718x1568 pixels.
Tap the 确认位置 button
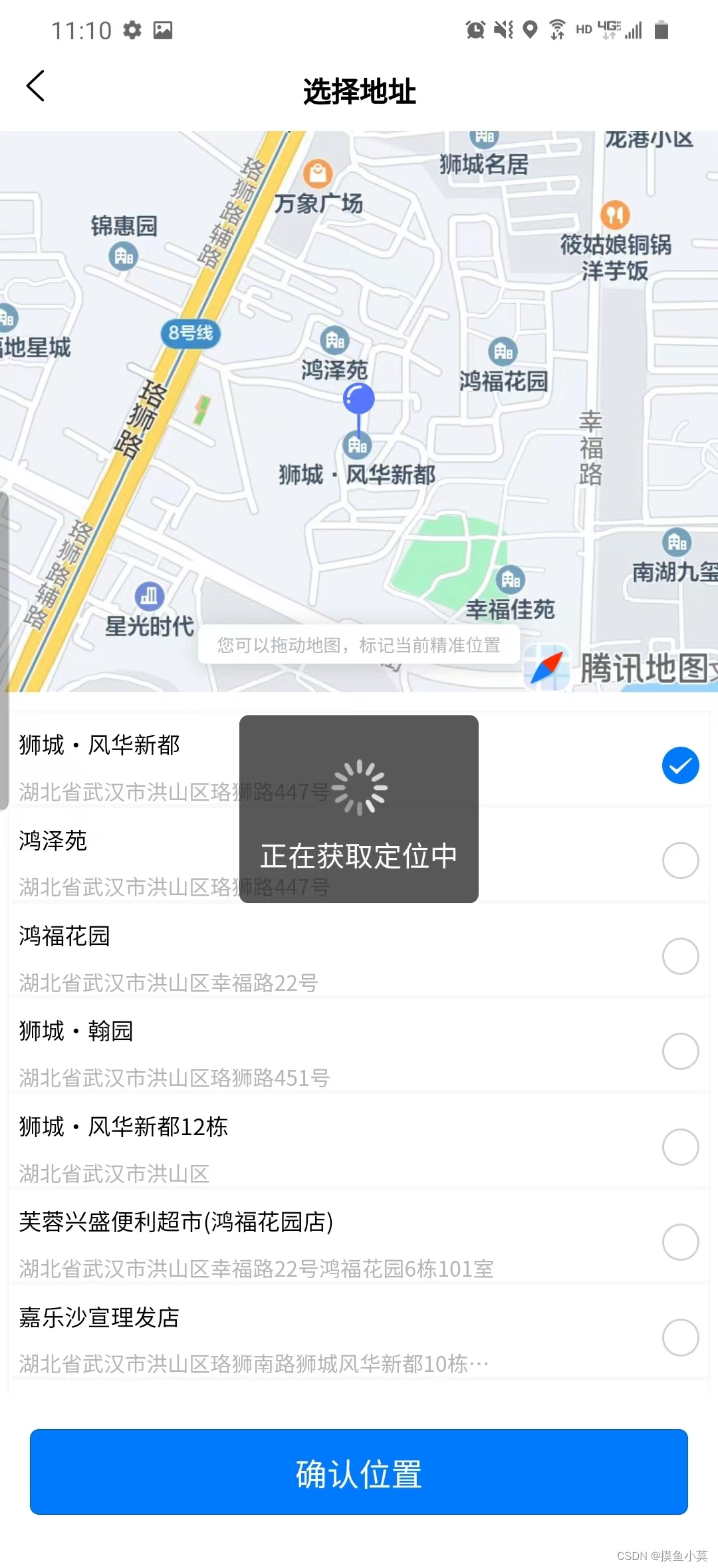point(359,1472)
